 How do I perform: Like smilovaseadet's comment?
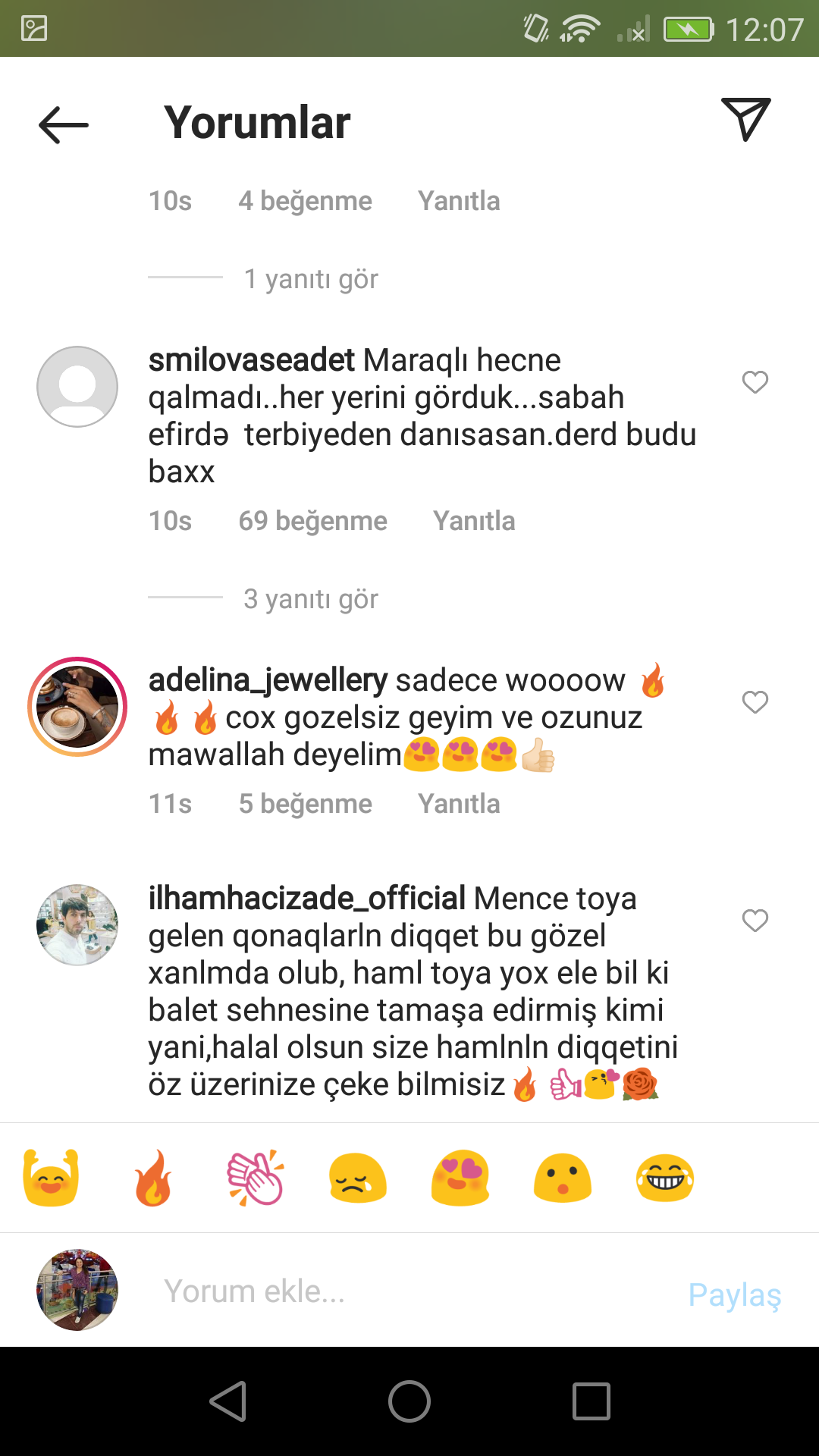tap(755, 382)
